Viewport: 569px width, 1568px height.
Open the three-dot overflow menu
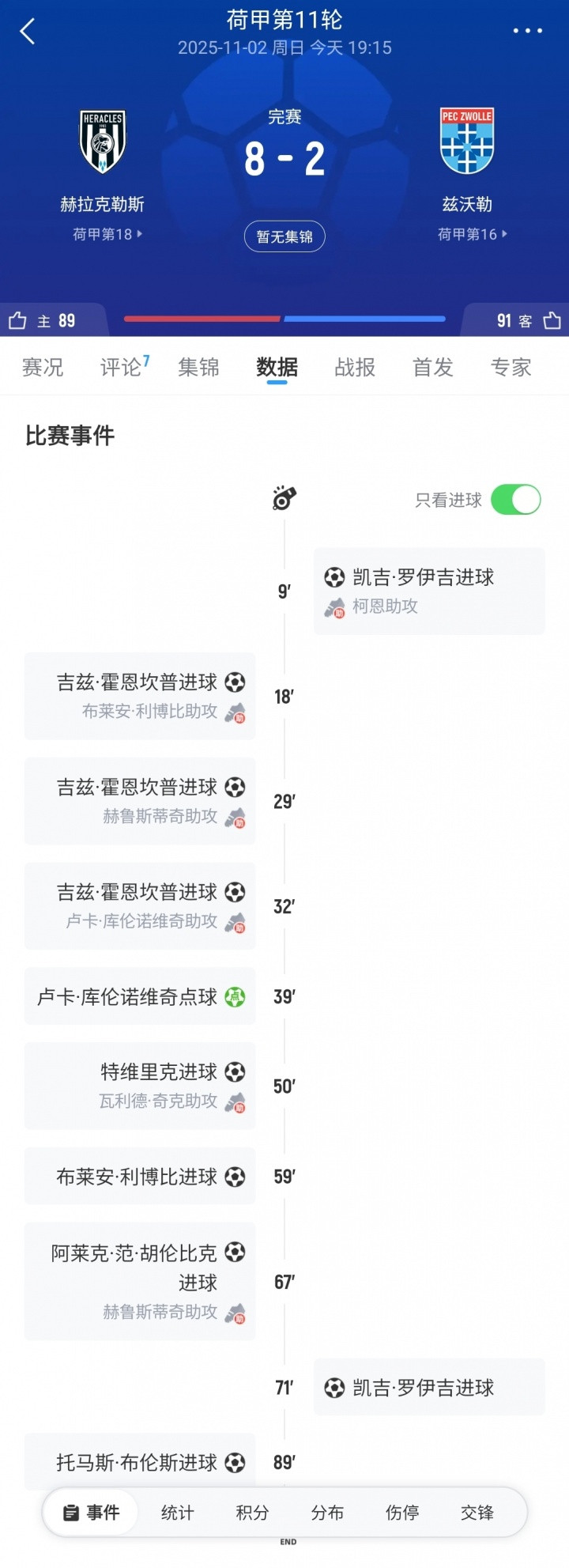point(527,31)
